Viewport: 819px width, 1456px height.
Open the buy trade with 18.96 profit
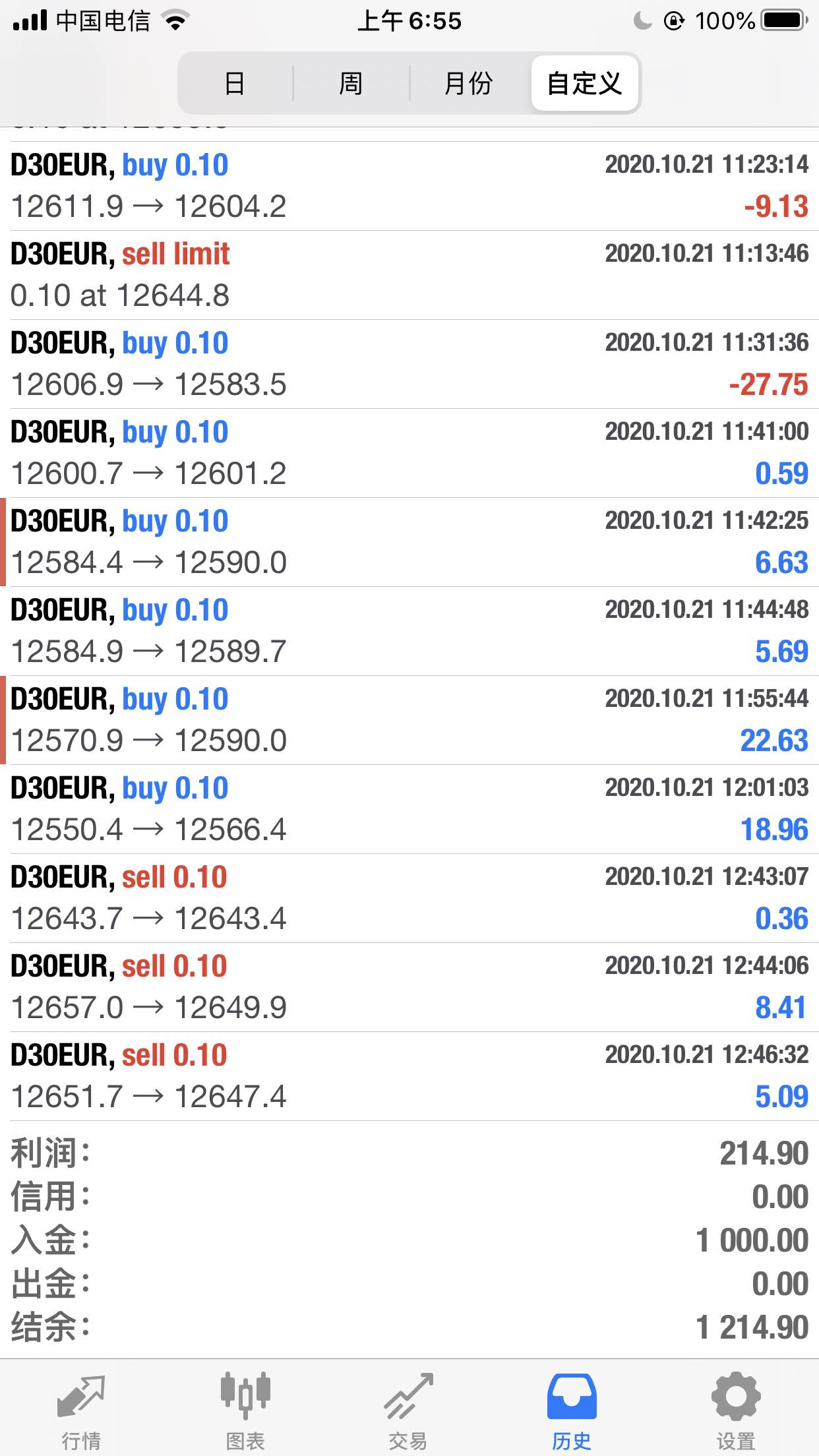(409, 809)
